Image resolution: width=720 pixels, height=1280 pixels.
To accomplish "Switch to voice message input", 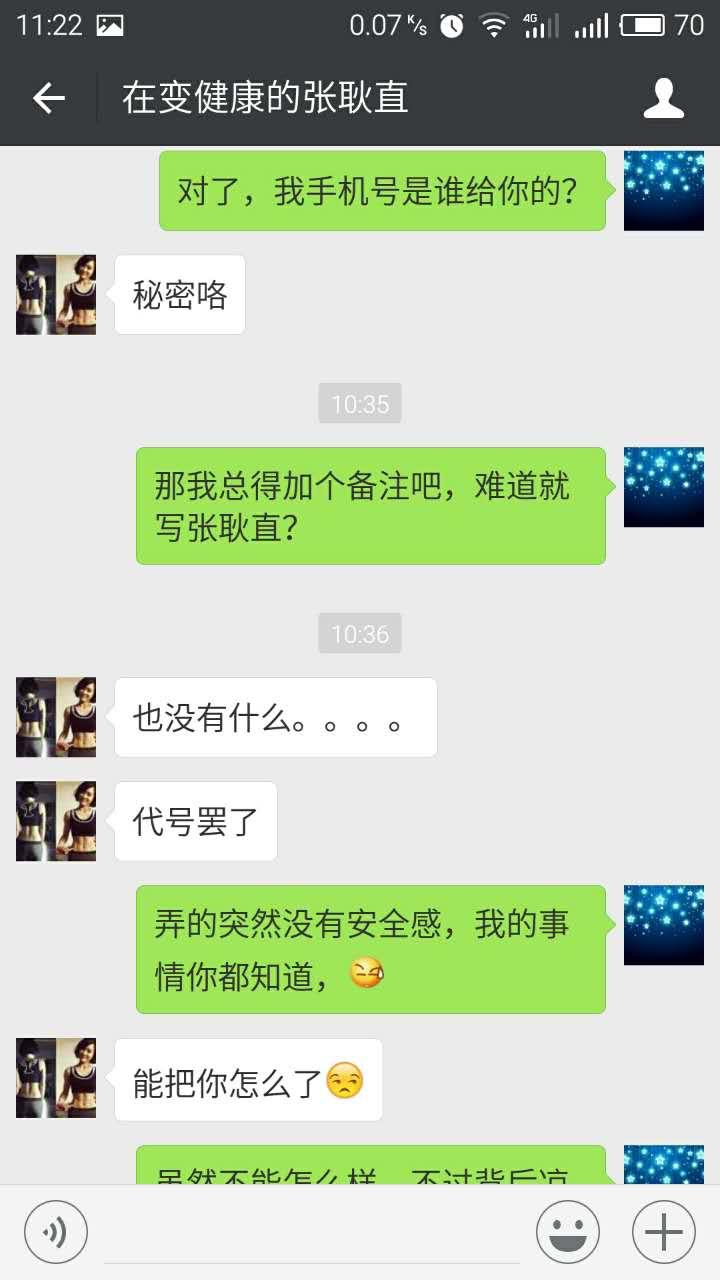I will [56, 1231].
